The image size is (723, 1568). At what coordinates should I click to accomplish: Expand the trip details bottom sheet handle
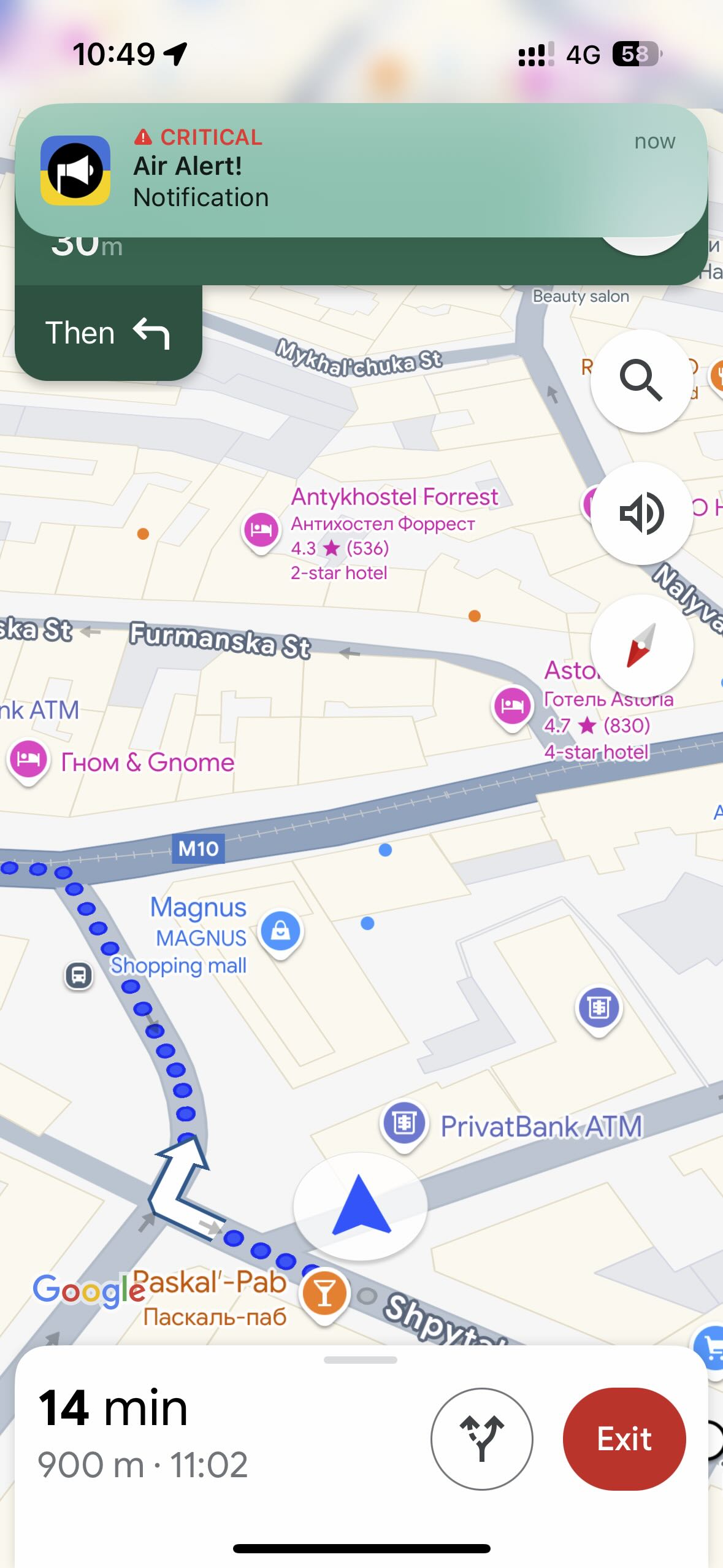pyautogui.click(x=361, y=1360)
